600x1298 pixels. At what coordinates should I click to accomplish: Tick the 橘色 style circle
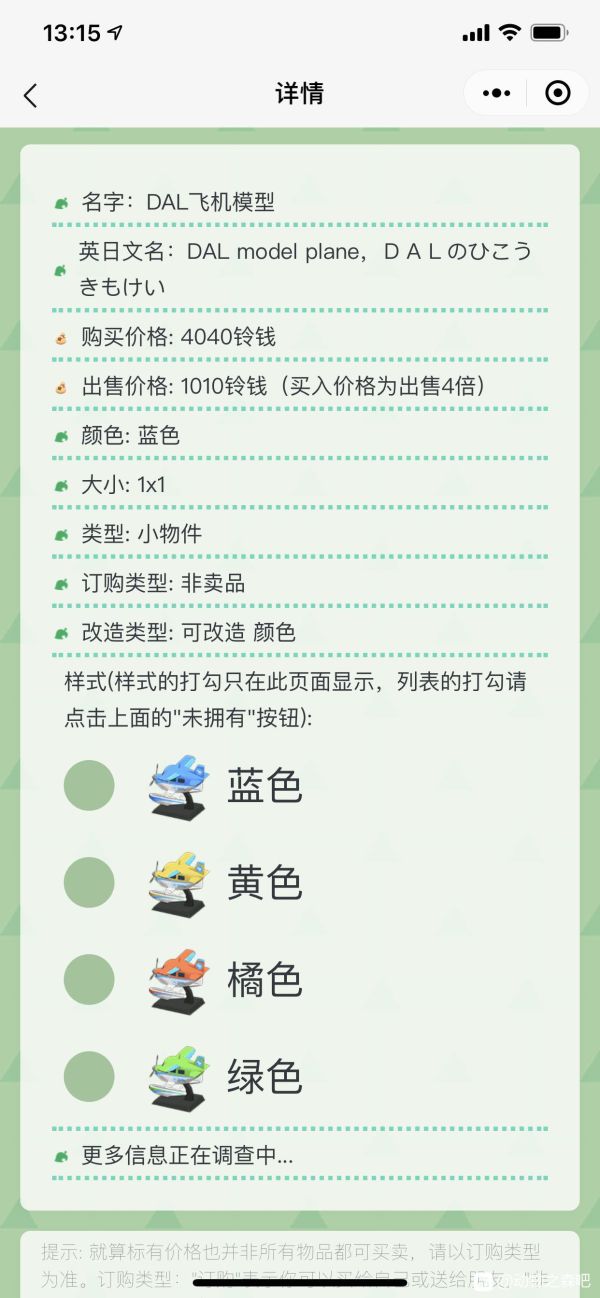[89, 979]
